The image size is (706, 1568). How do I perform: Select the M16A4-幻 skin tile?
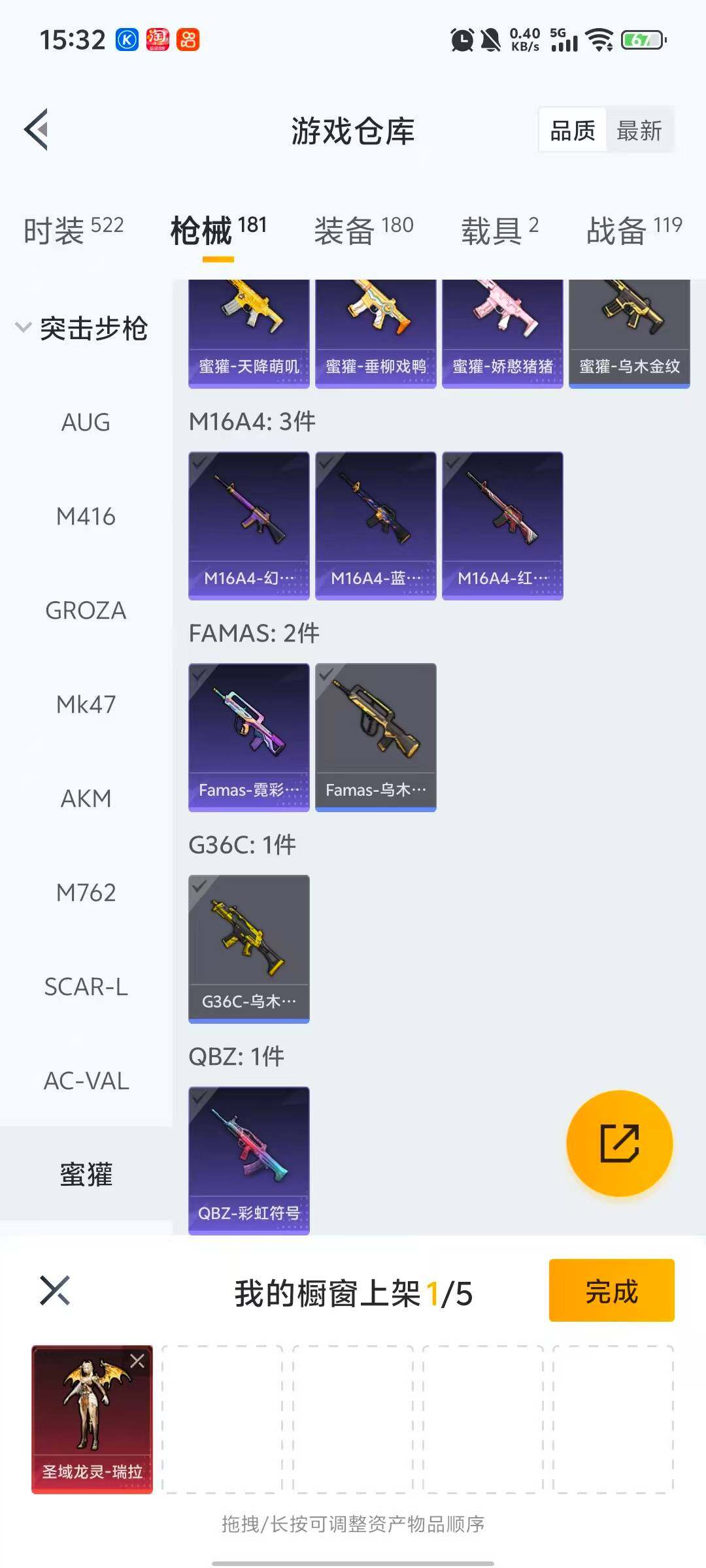(x=249, y=525)
